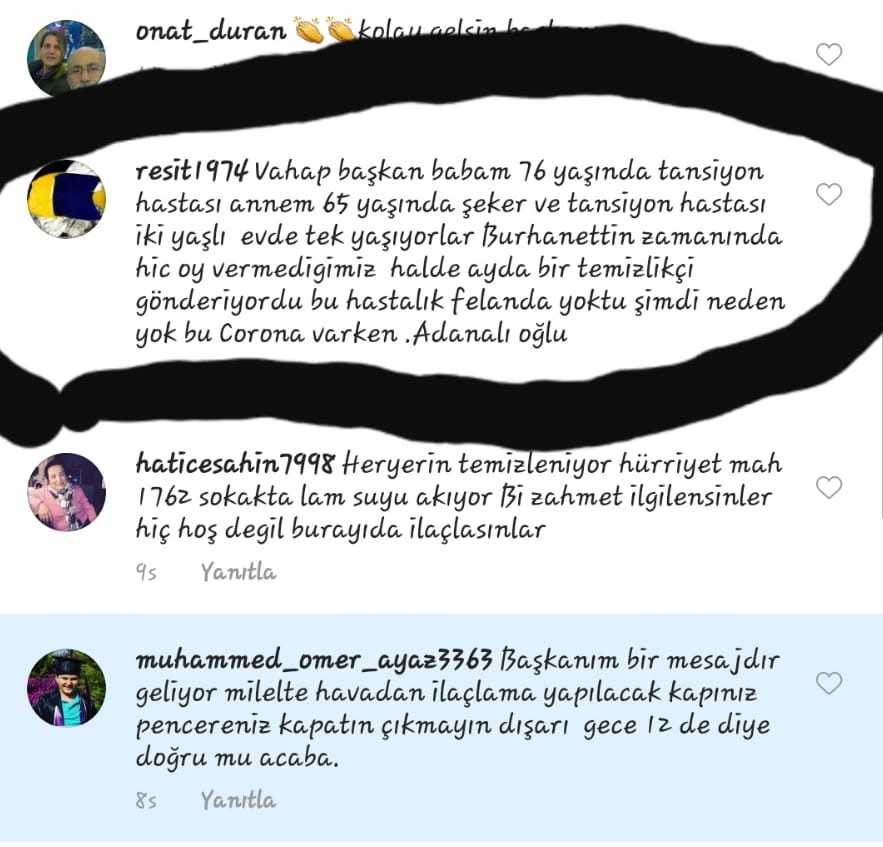This screenshot has width=883, height=847.
Task: Open muhammed_omer_ayaz3363's profile picture
Action: point(66,687)
